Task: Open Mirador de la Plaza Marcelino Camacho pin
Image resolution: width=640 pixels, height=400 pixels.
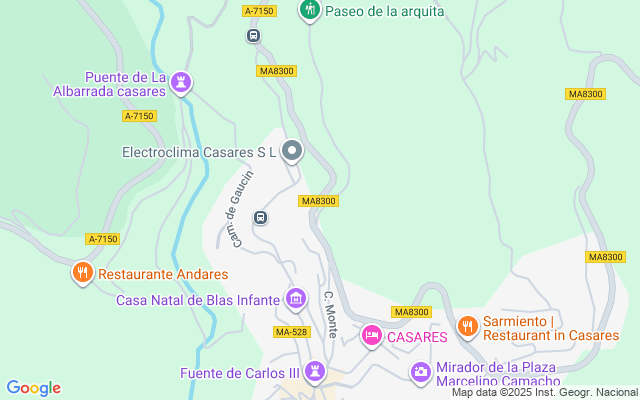Action: 421,373
